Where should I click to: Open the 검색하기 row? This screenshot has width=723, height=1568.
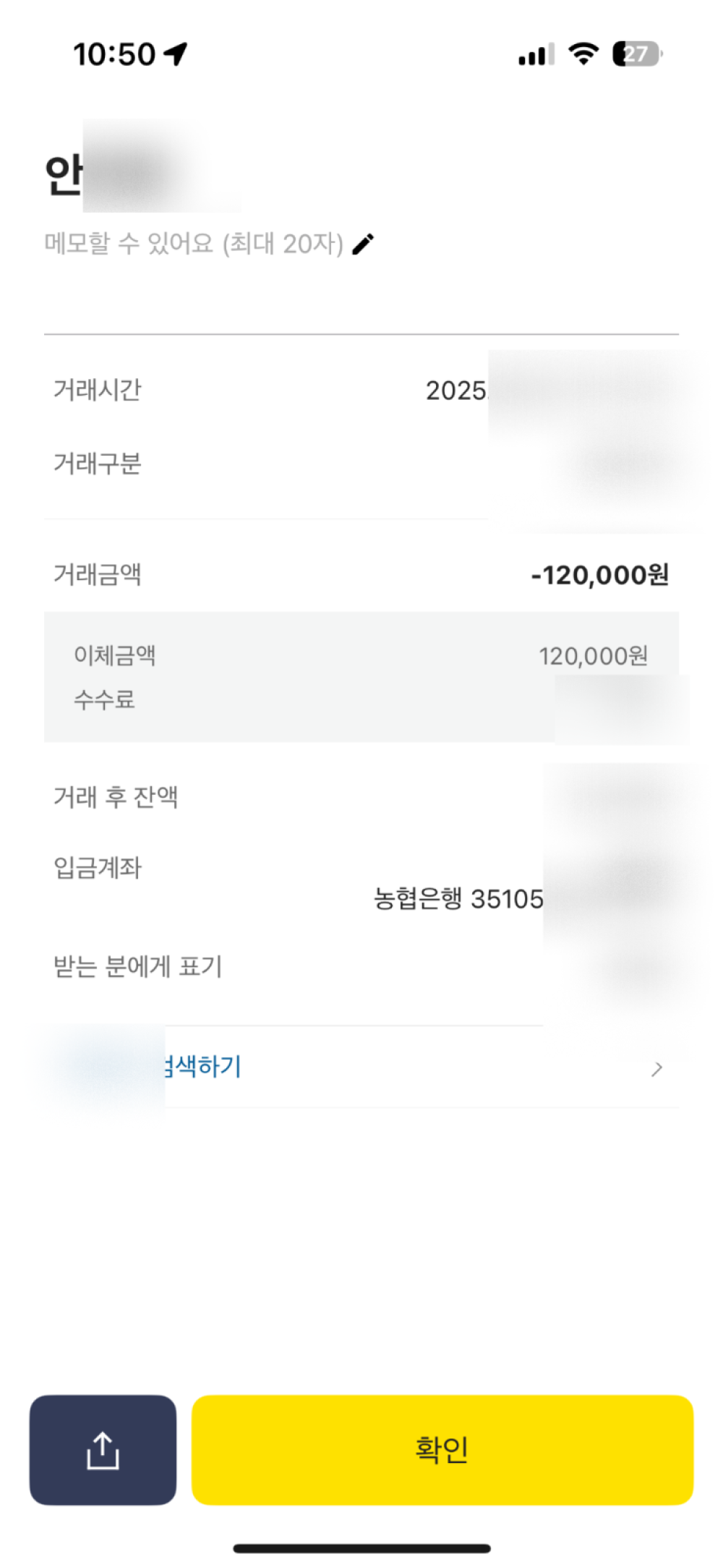point(361,1067)
